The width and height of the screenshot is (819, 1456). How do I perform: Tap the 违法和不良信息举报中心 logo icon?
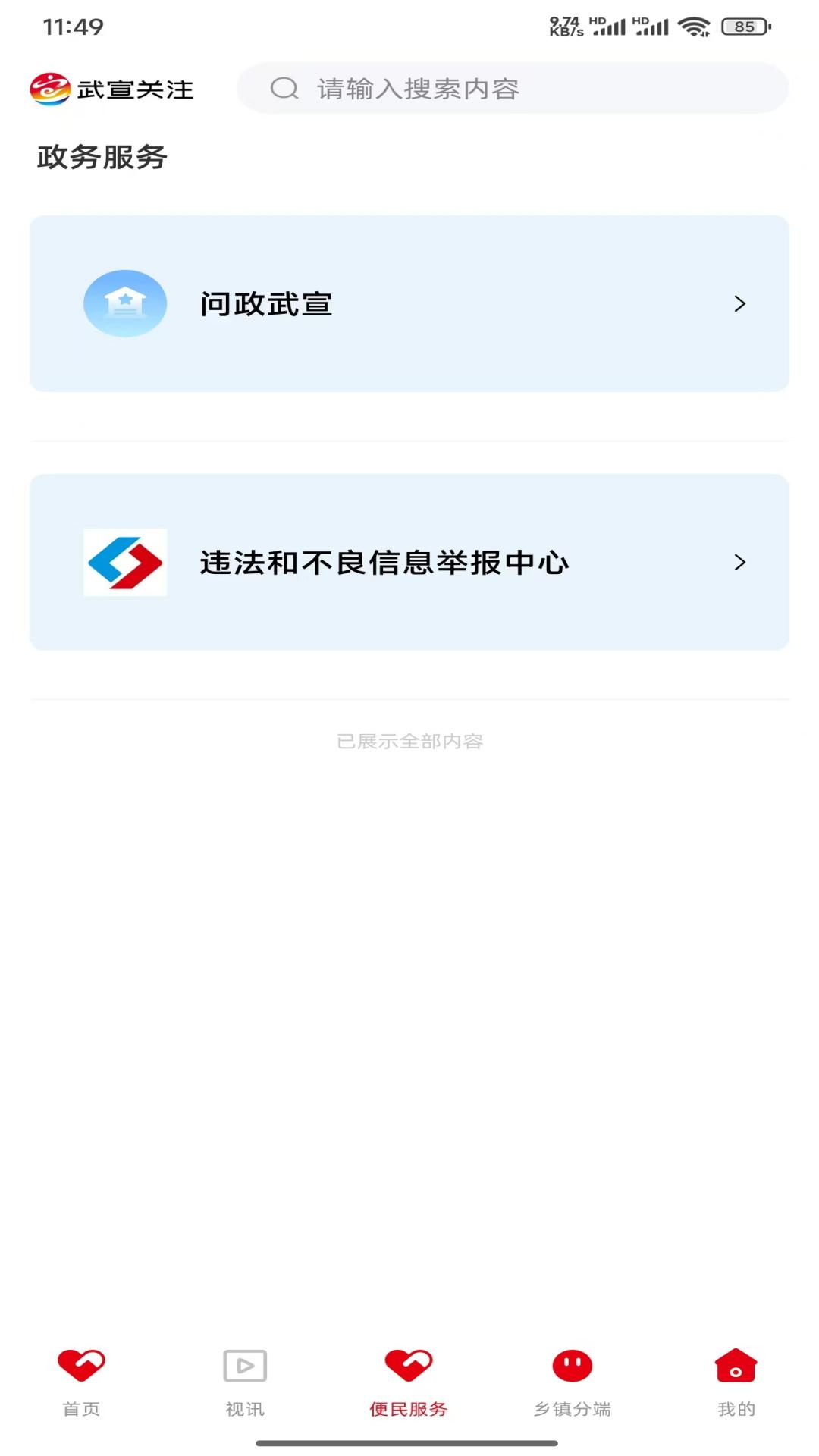point(125,563)
